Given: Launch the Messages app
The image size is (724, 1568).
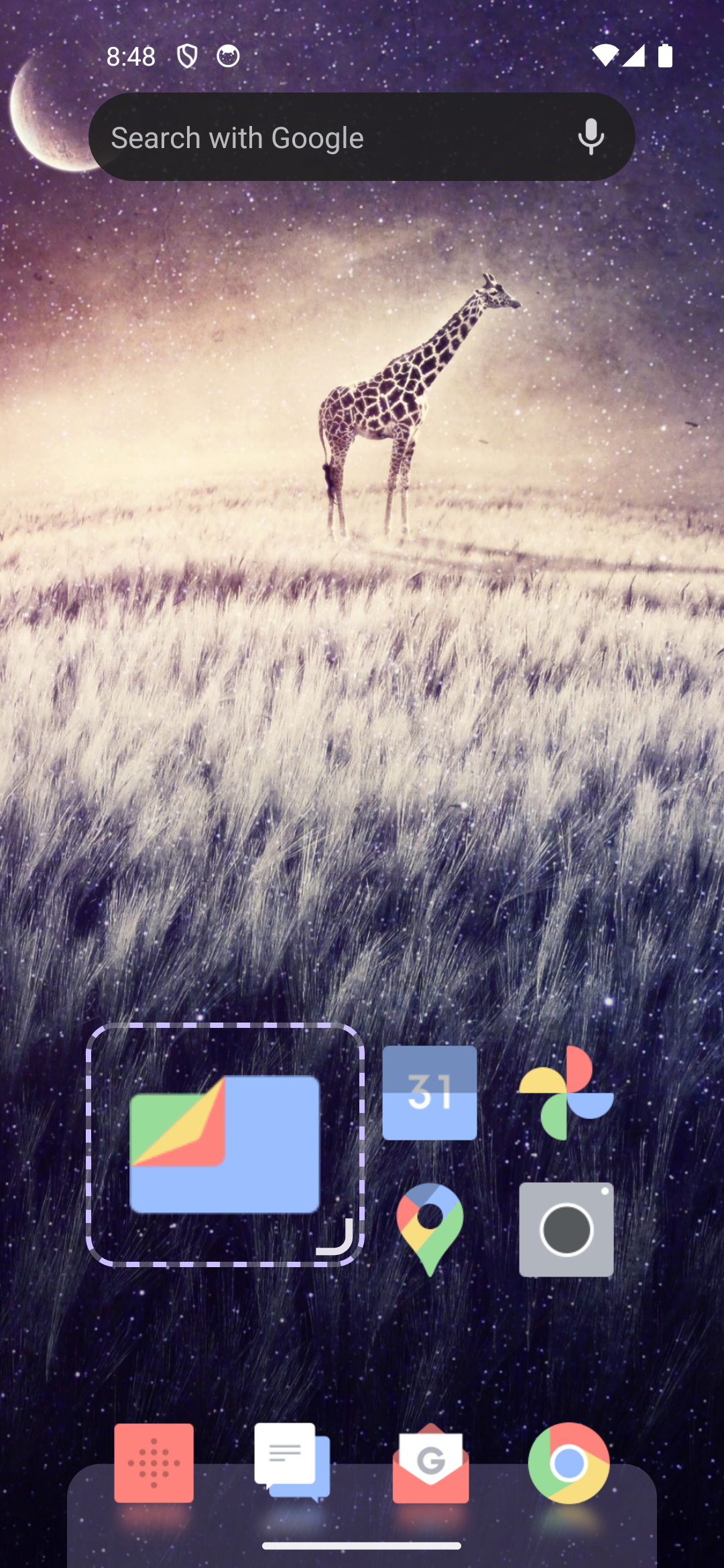Looking at the screenshot, I should [x=292, y=1463].
